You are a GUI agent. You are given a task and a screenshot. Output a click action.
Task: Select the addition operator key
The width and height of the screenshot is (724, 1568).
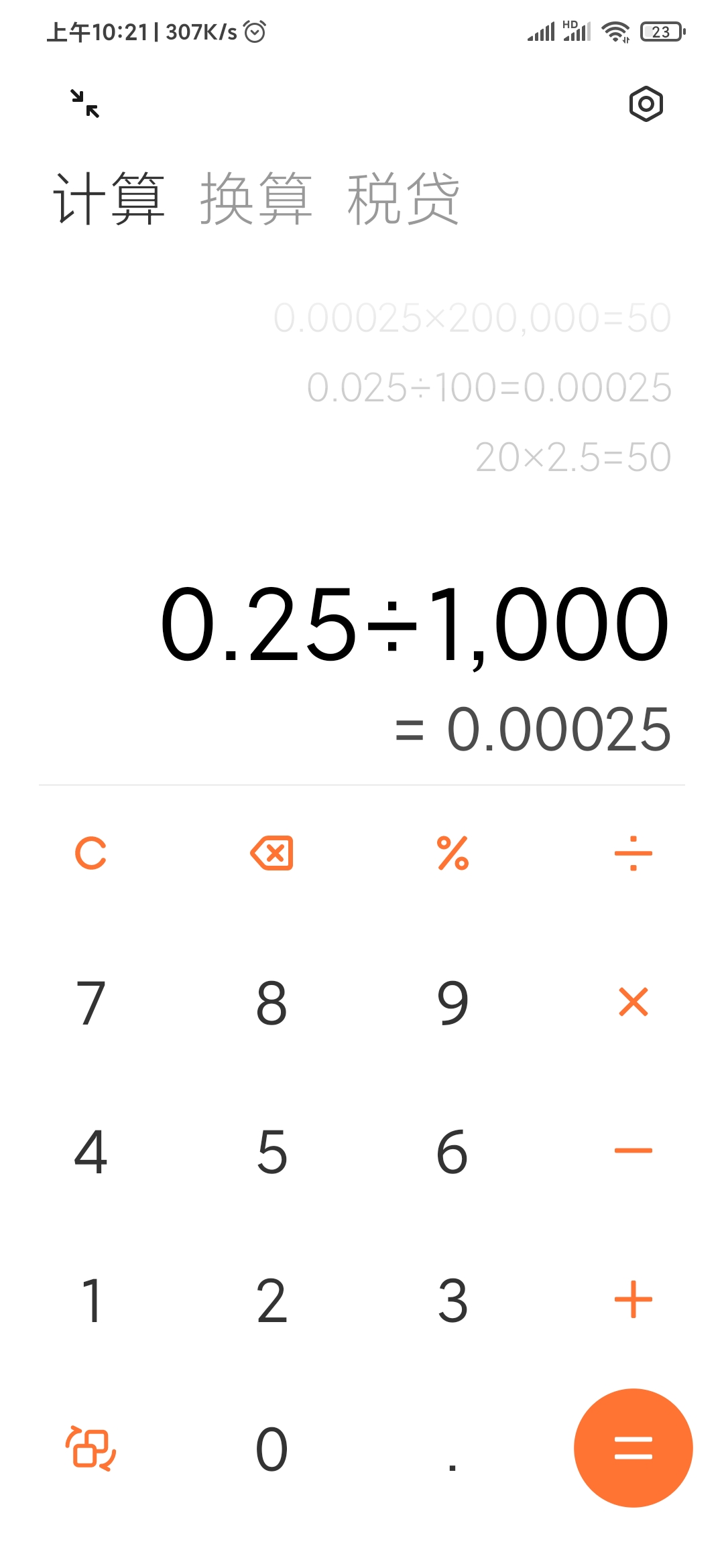(633, 1300)
